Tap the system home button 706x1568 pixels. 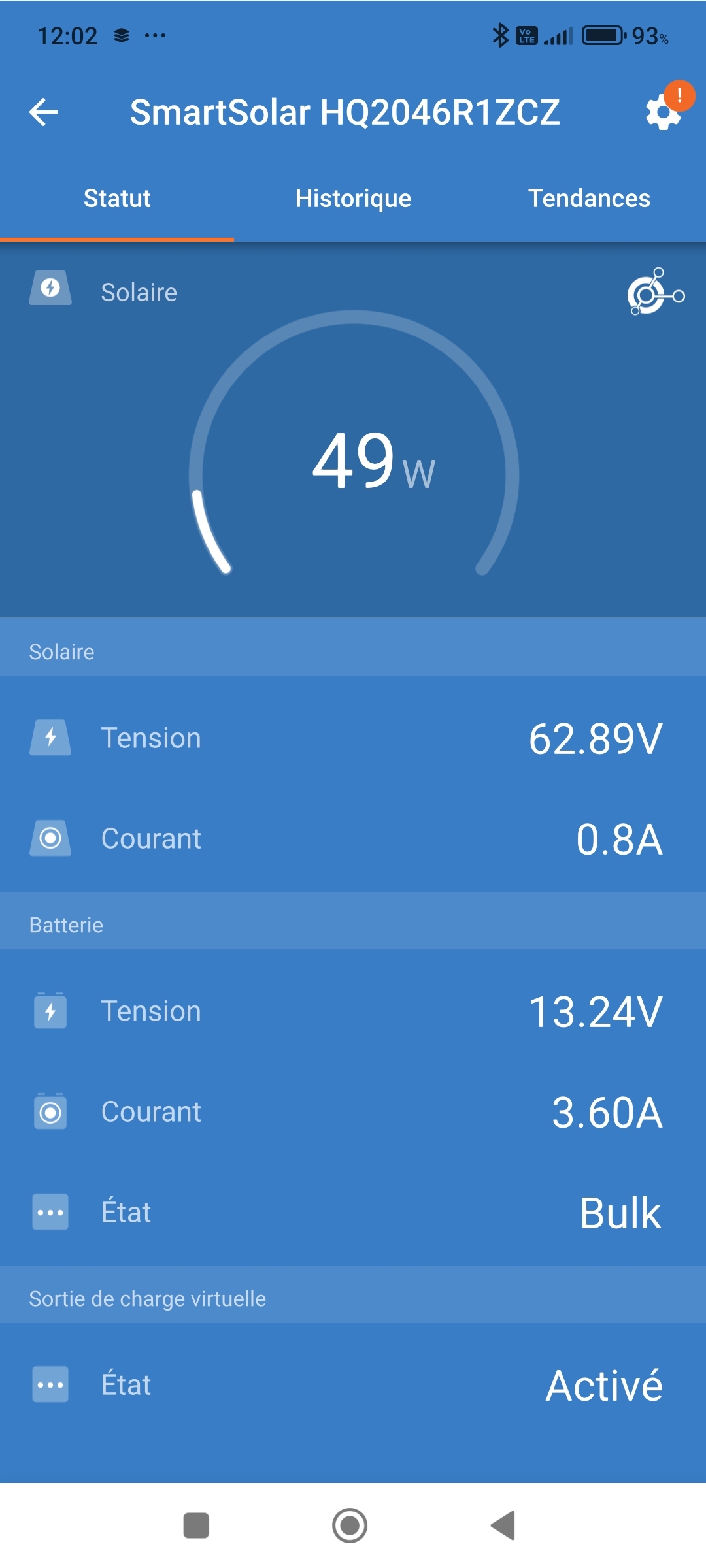pos(350,1526)
